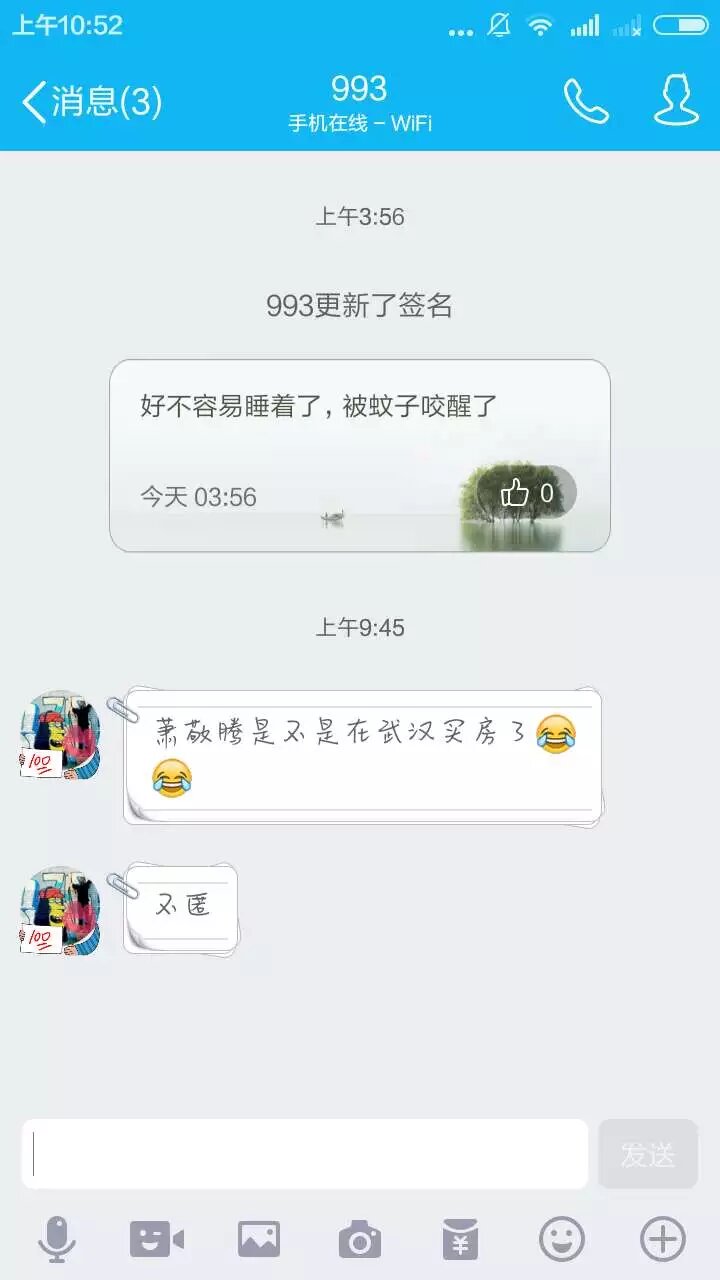The width and height of the screenshot is (720, 1280).
Task: Go back to the 消息 list
Action: [90, 102]
